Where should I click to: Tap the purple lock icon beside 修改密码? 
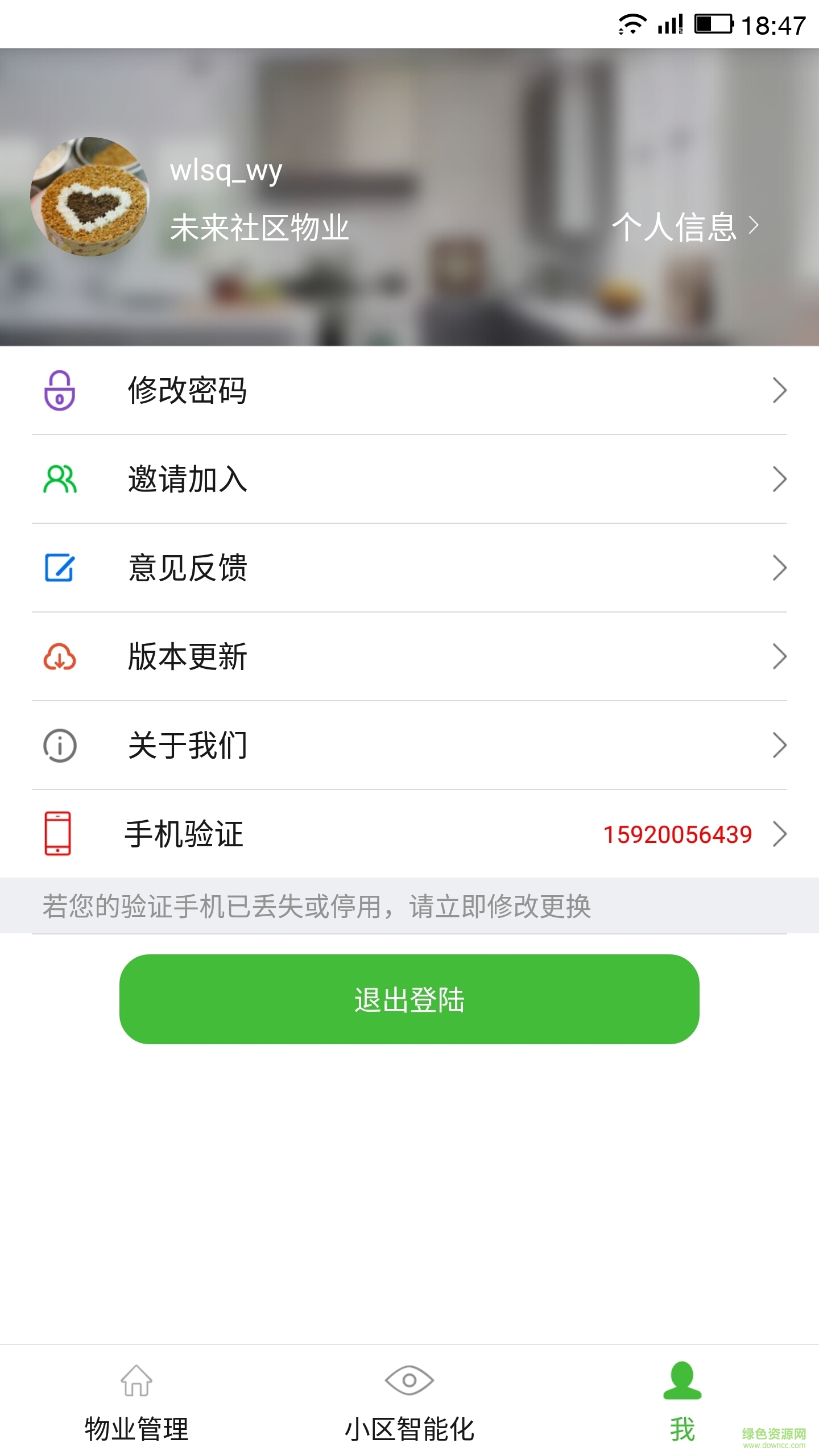click(59, 390)
